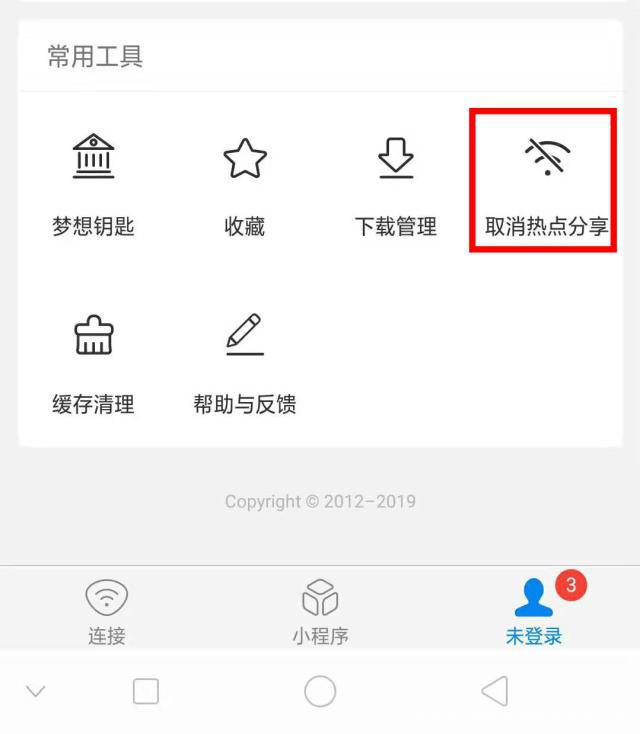Tap 取消热点分享 to stop hotspot sharing

coord(547,183)
